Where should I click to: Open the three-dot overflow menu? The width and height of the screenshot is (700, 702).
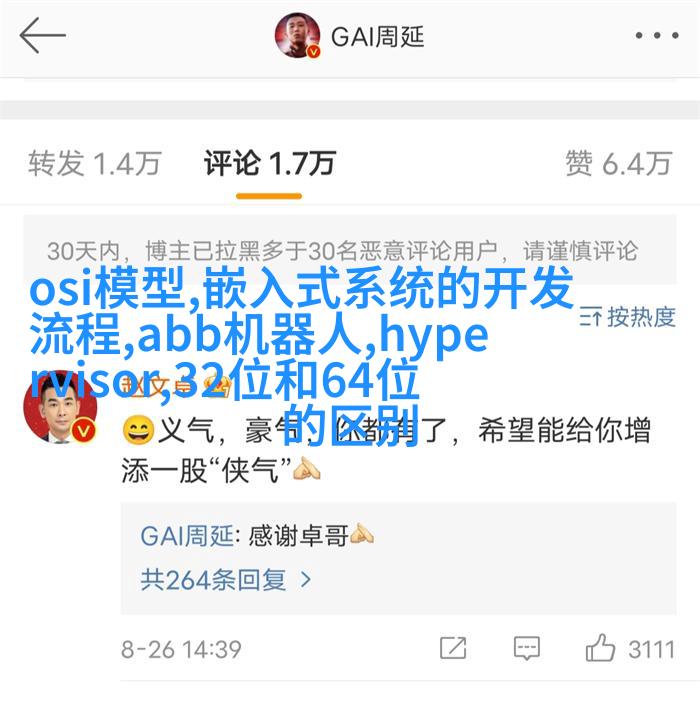656,37
